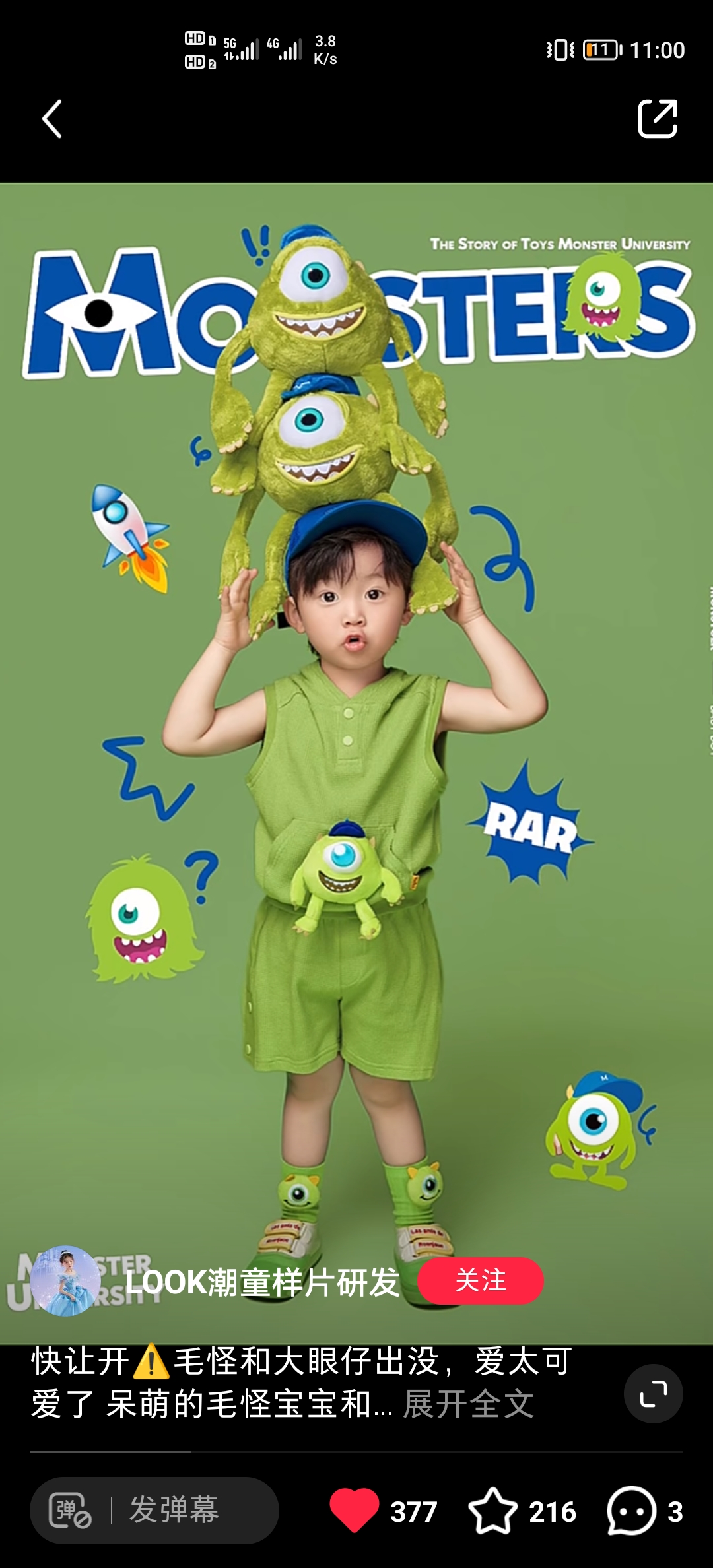This screenshot has width=713, height=1568.
Task: Go back using the top-left arrow
Action: point(52,119)
